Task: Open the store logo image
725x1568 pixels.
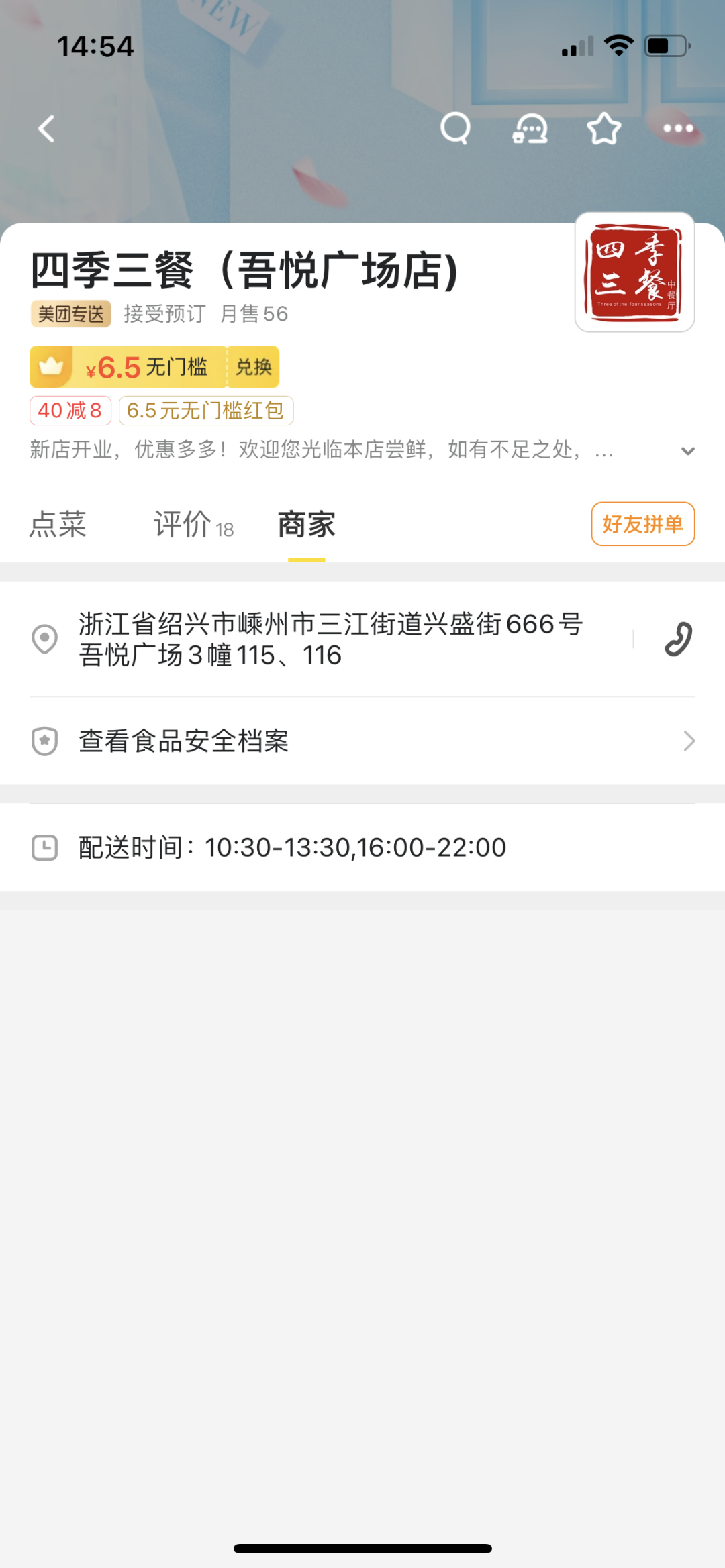Action: (x=634, y=272)
